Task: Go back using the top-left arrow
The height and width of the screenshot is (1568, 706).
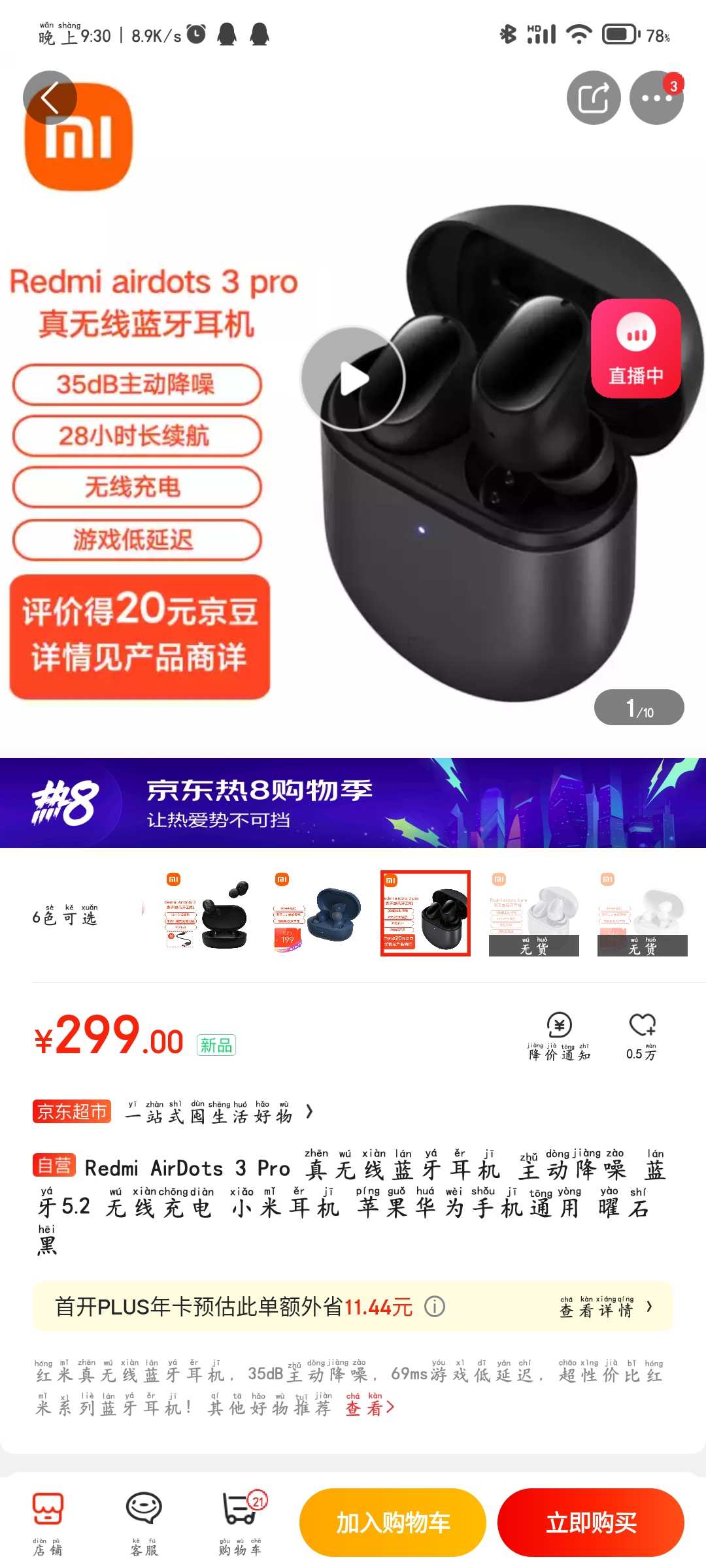Action: point(50,98)
